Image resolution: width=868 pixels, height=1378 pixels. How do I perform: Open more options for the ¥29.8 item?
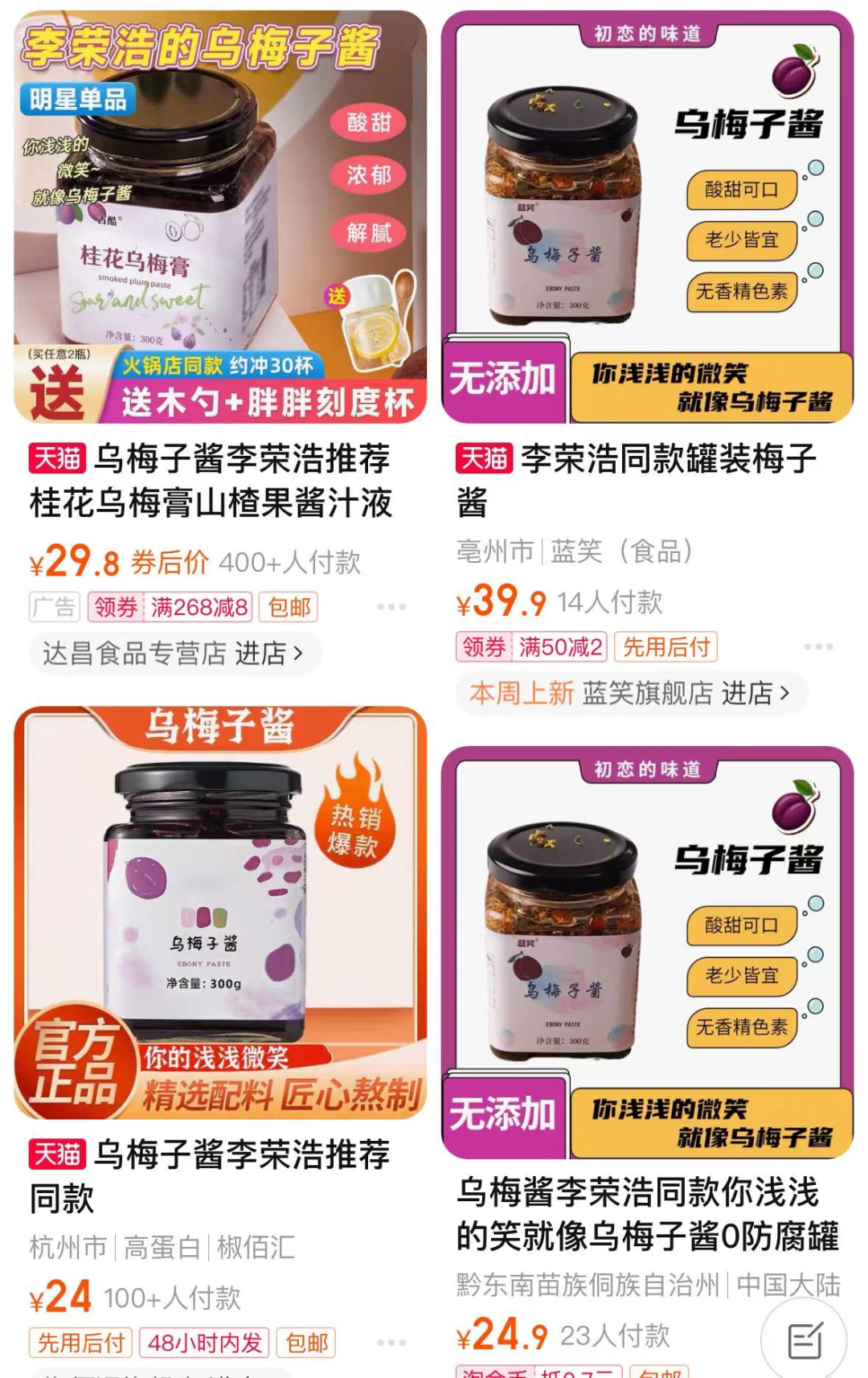click(391, 607)
